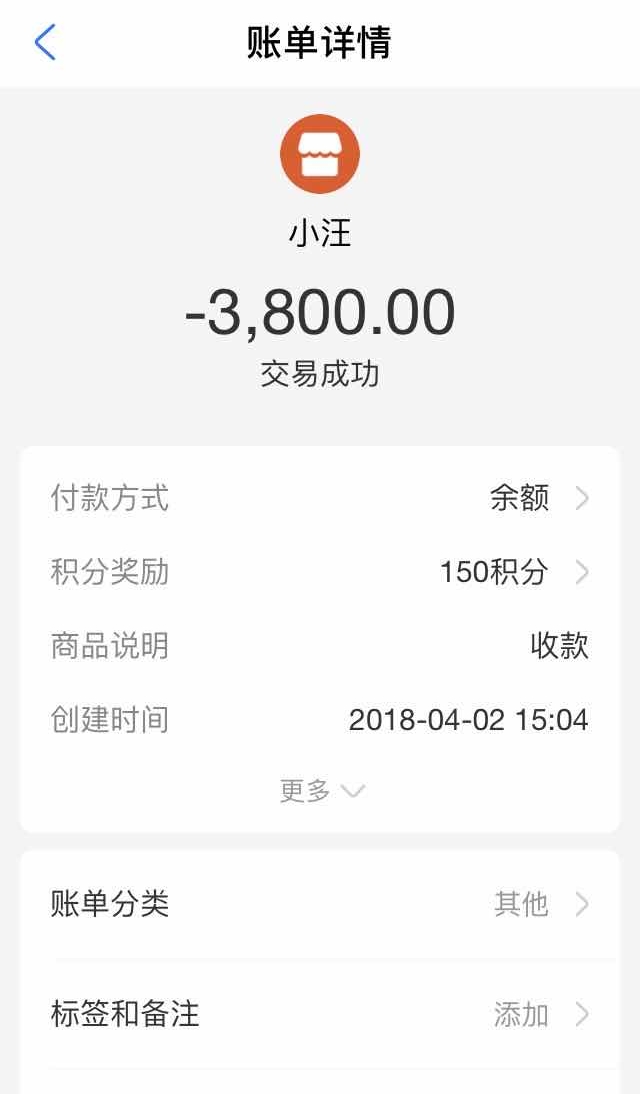Change the 账单分类 bill category

tap(320, 904)
